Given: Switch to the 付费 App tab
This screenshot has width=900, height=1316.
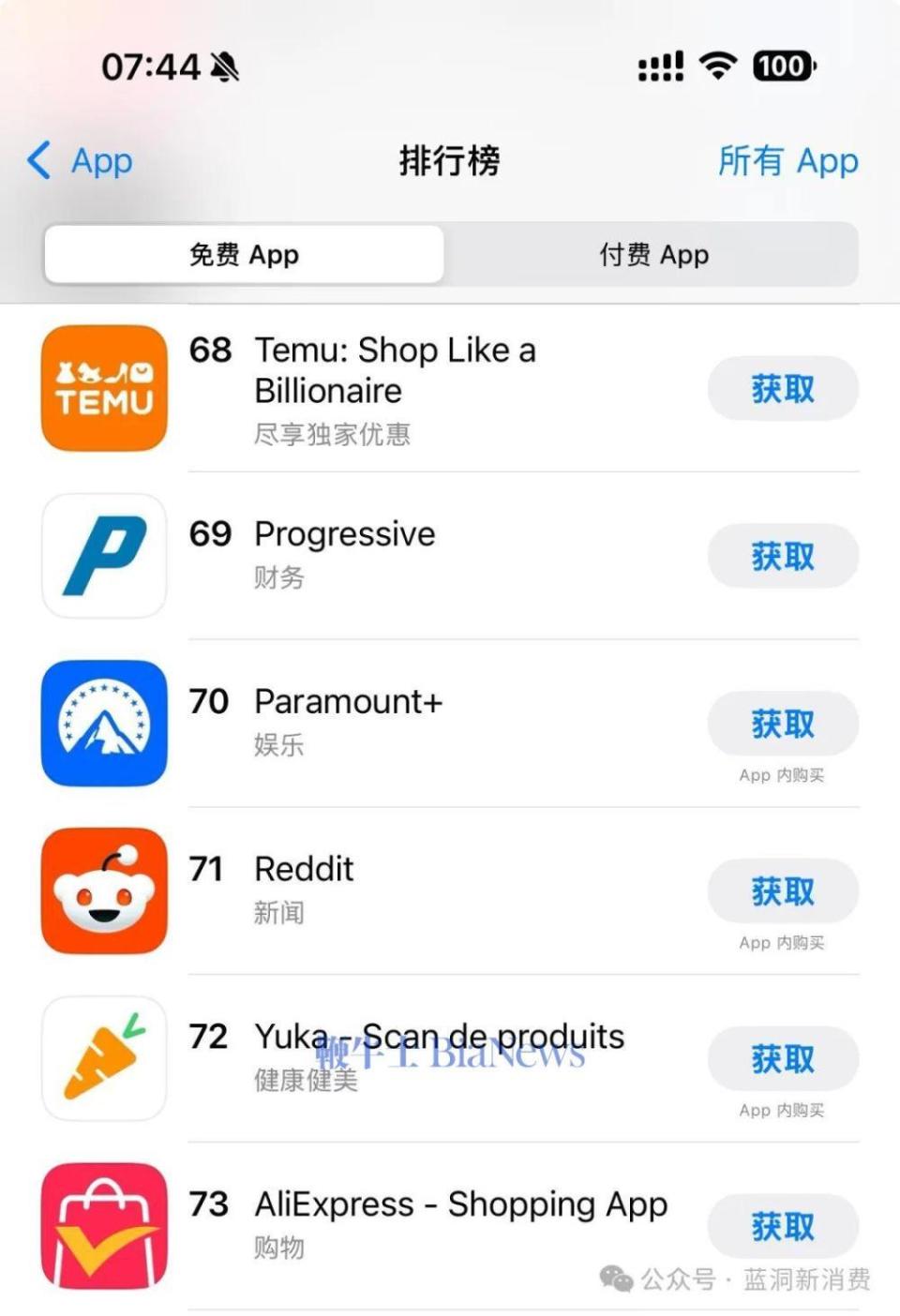Looking at the screenshot, I should [652, 254].
